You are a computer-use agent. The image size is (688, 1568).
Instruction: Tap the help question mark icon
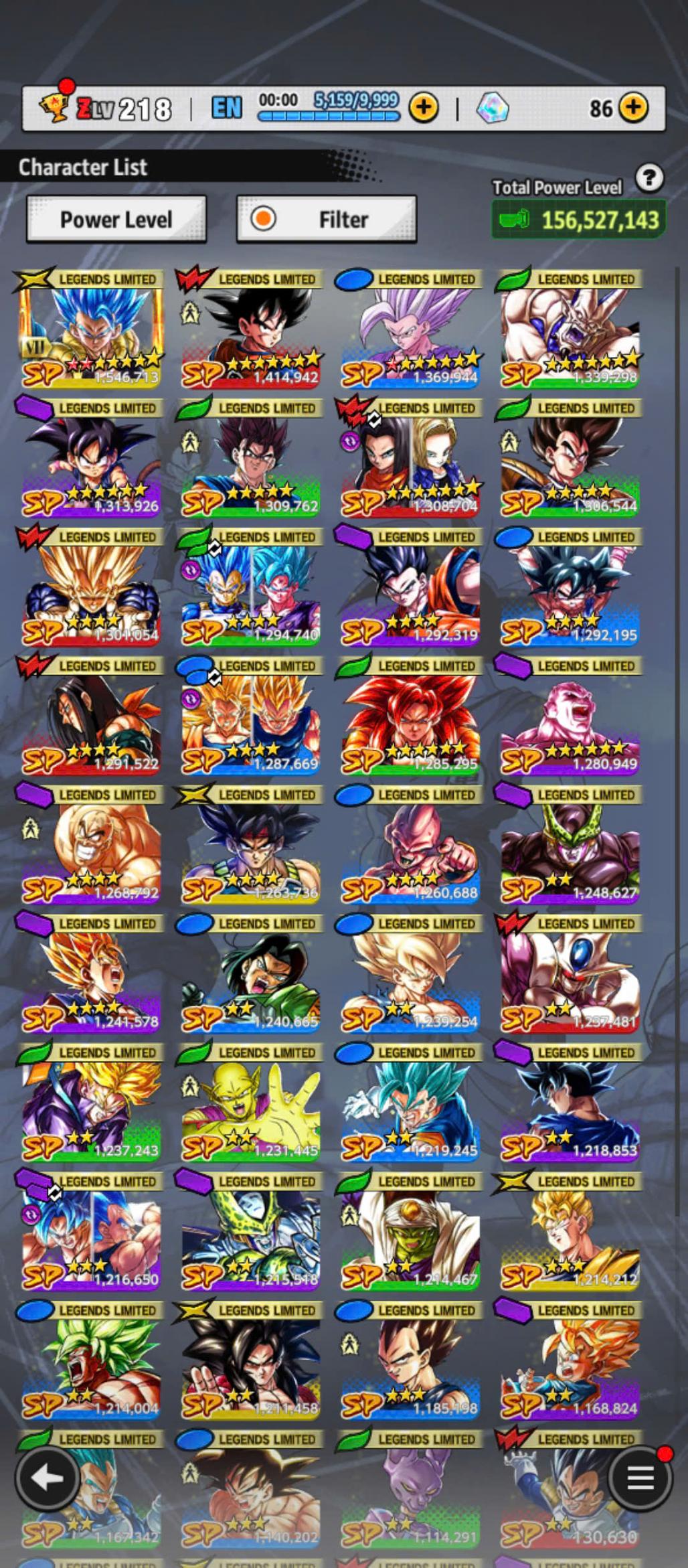(x=649, y=178)
